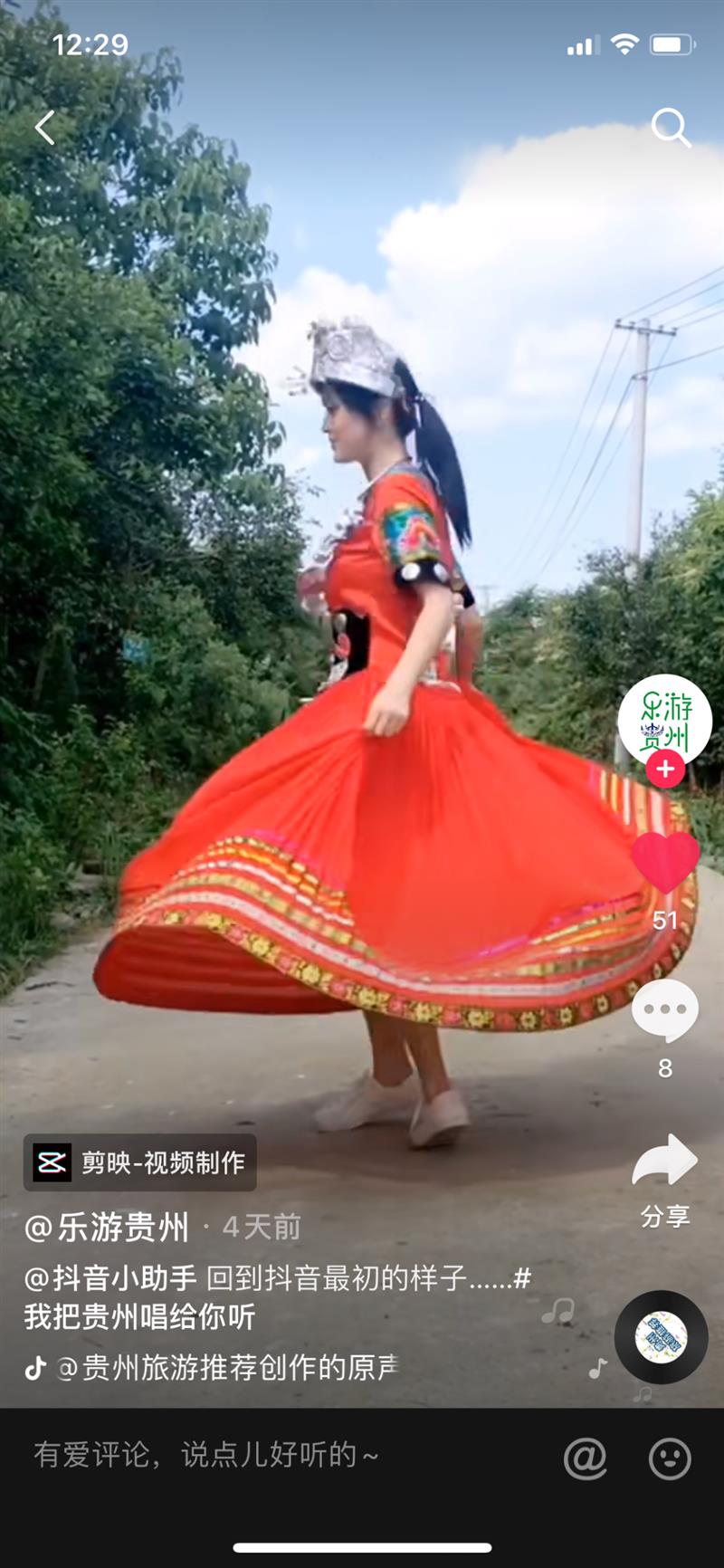Open the emoji picker smiley
The image size is (724, 1568).
pos(670,1458)
